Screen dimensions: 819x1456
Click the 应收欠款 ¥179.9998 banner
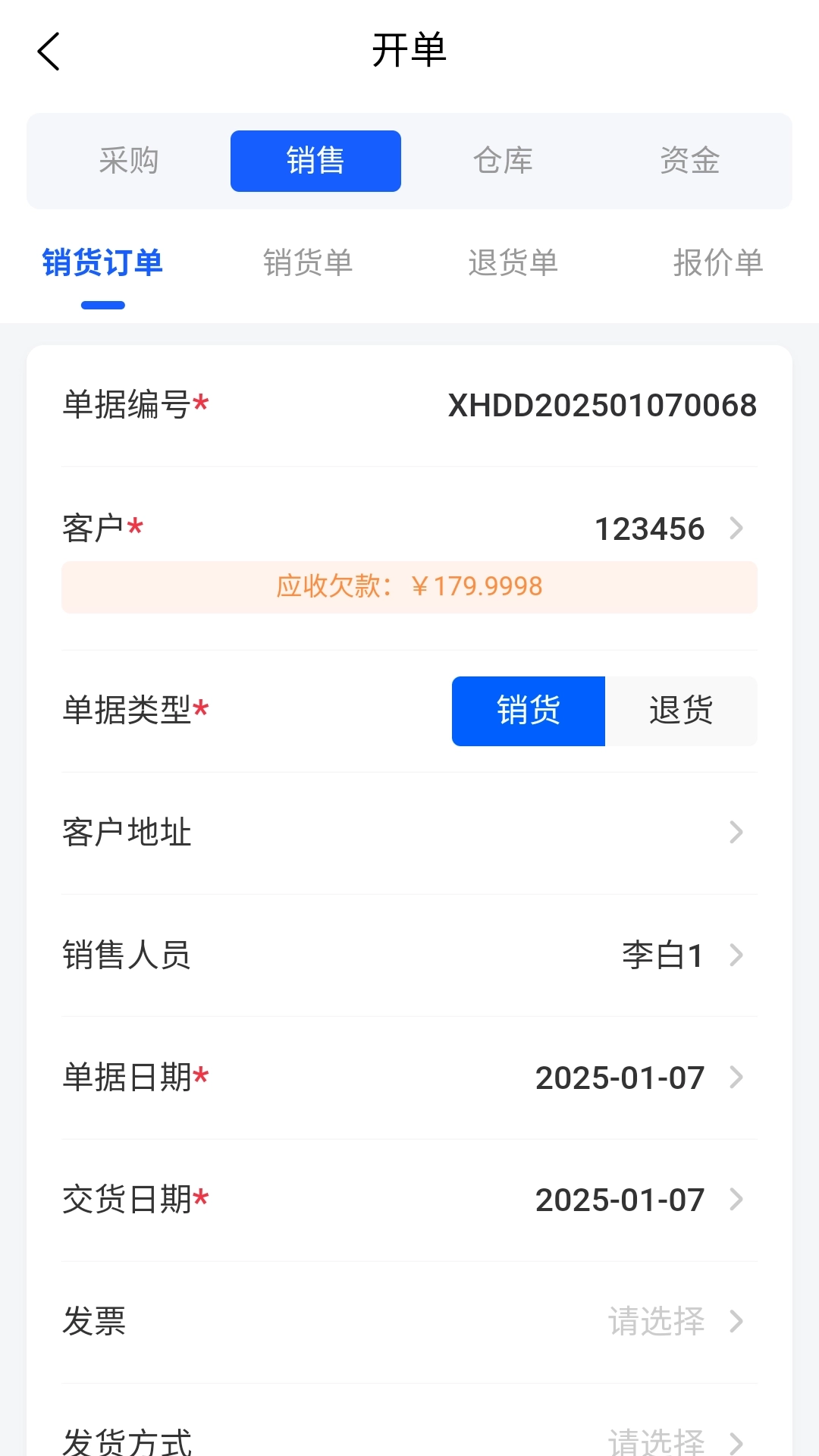(409, 586)
